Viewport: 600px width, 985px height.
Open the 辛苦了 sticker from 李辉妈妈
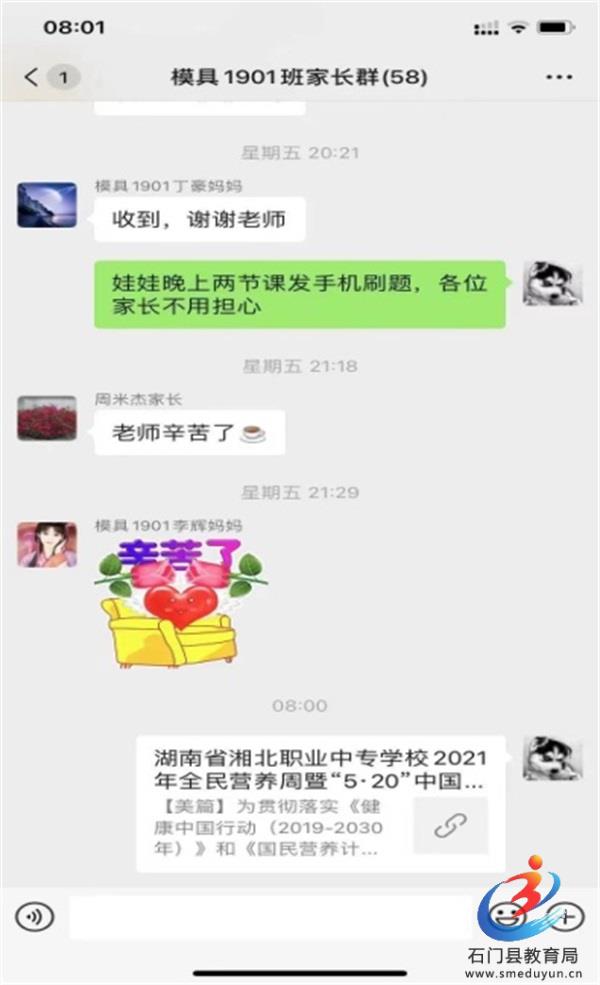[180, 602]
